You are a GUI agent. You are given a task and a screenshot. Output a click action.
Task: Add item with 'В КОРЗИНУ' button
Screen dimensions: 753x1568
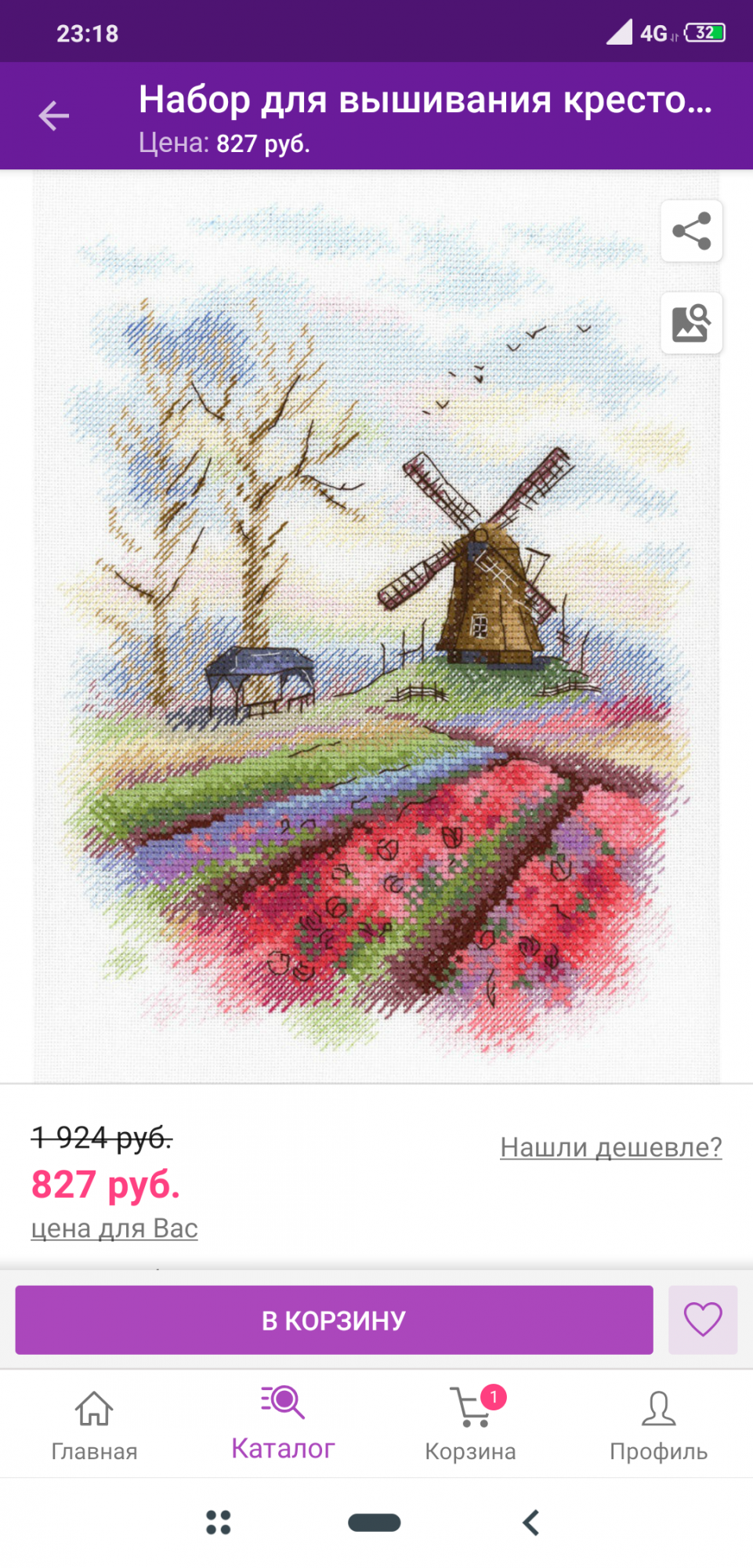(334, 1320)
